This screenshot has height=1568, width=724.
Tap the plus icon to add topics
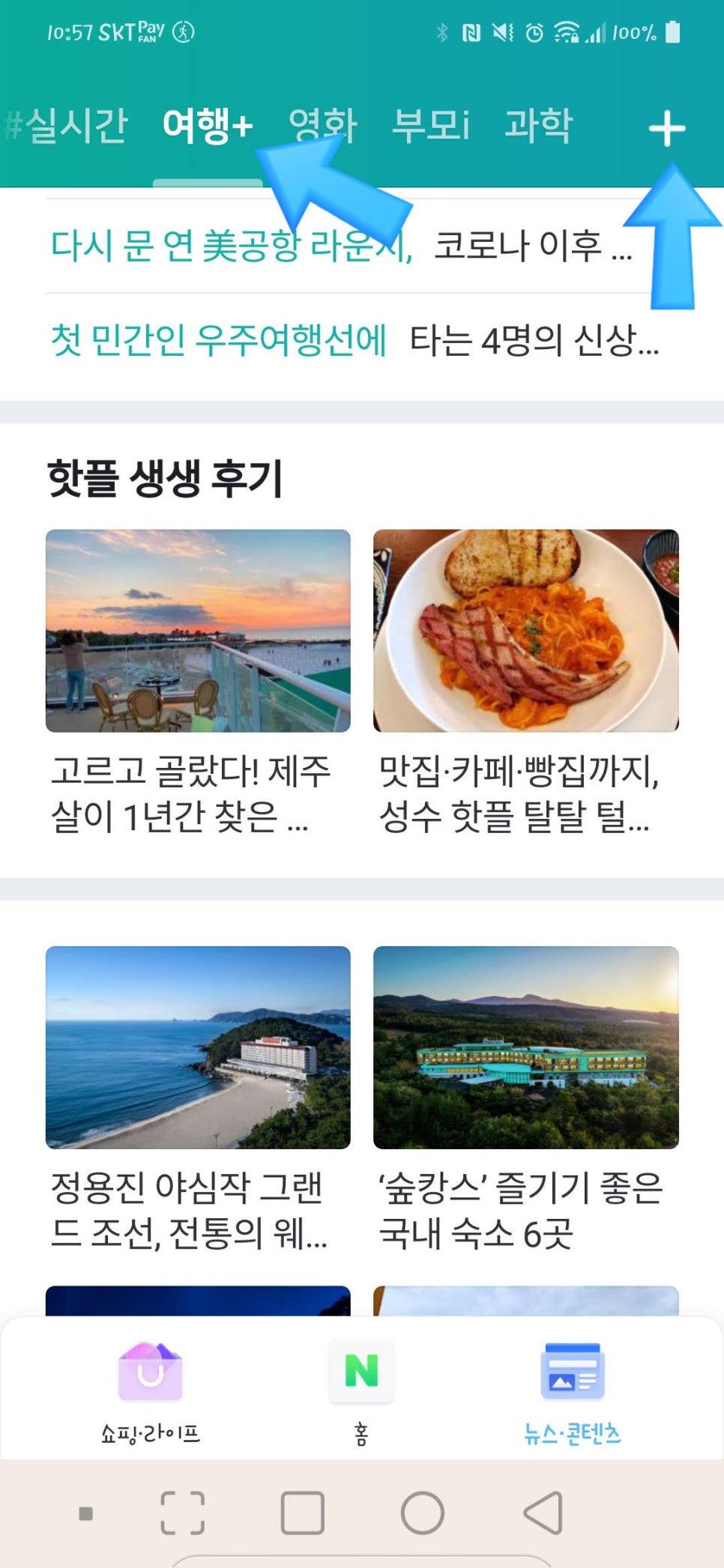(x=666, y=128)
